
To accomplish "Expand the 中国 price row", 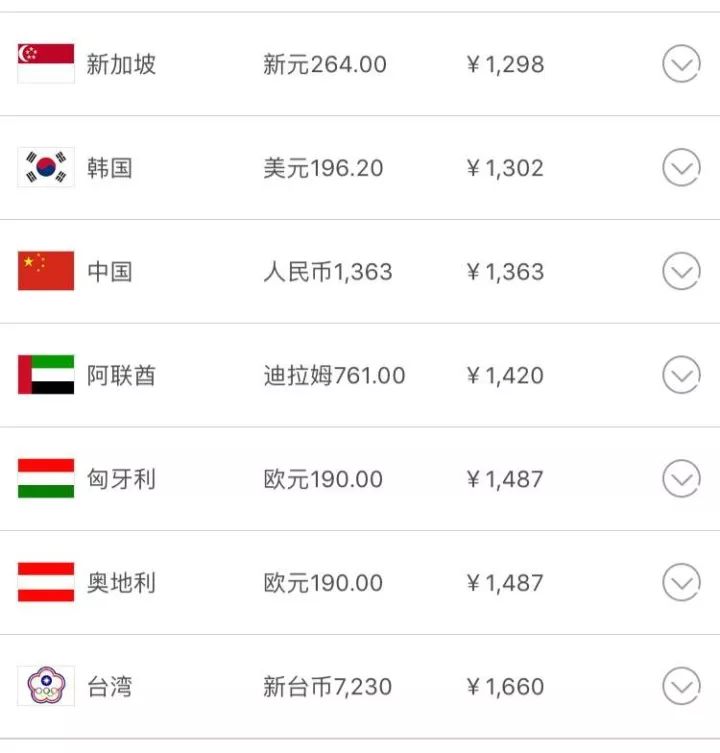I will click(x=681, y=272).
